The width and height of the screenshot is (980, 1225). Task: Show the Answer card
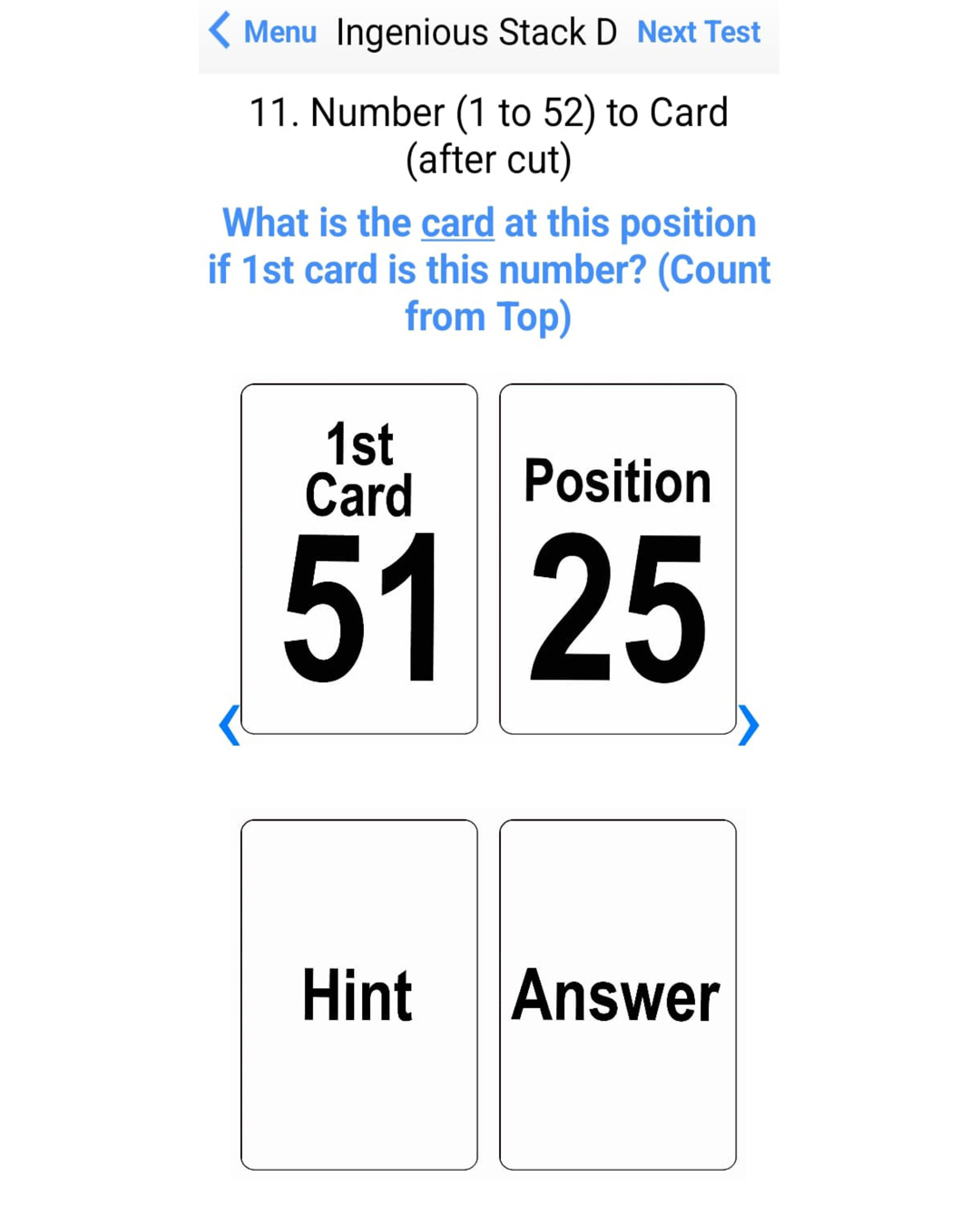[617, 995]
